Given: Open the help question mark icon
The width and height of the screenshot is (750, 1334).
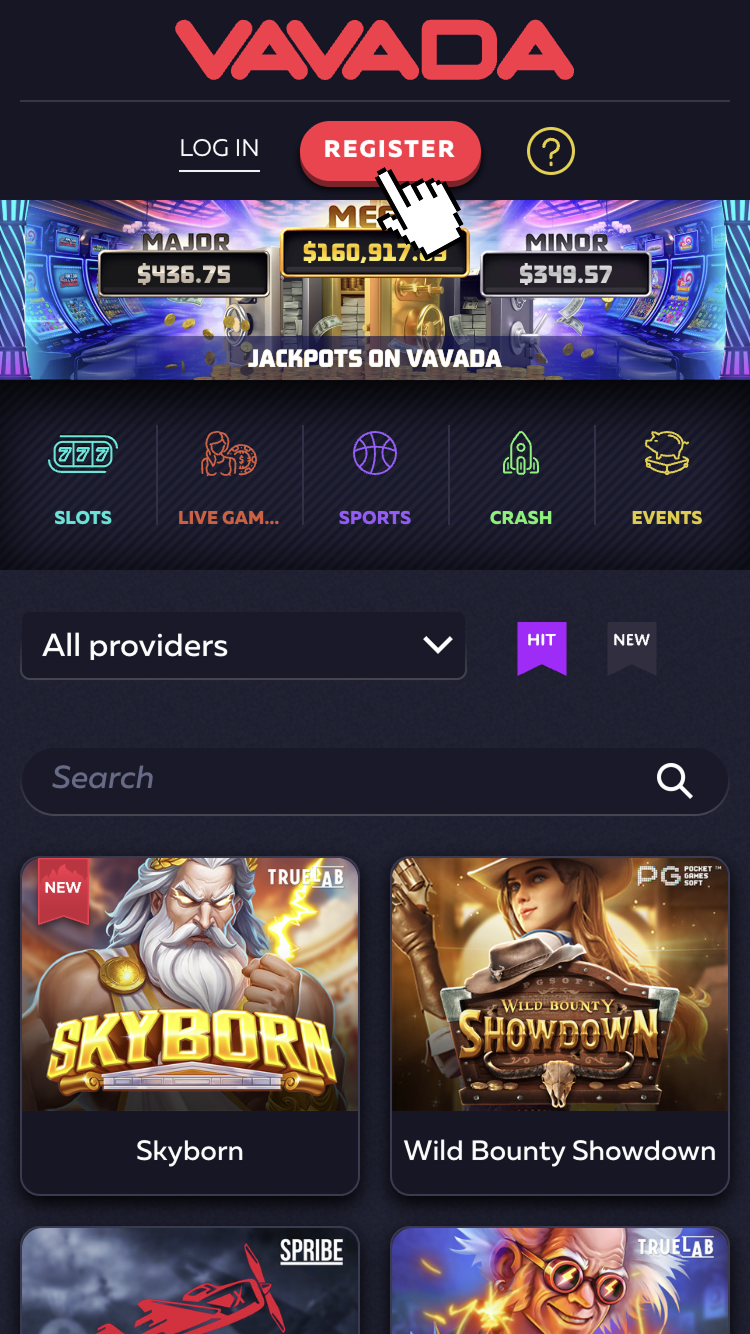Looking at the screenshot, I should [550, 152].
